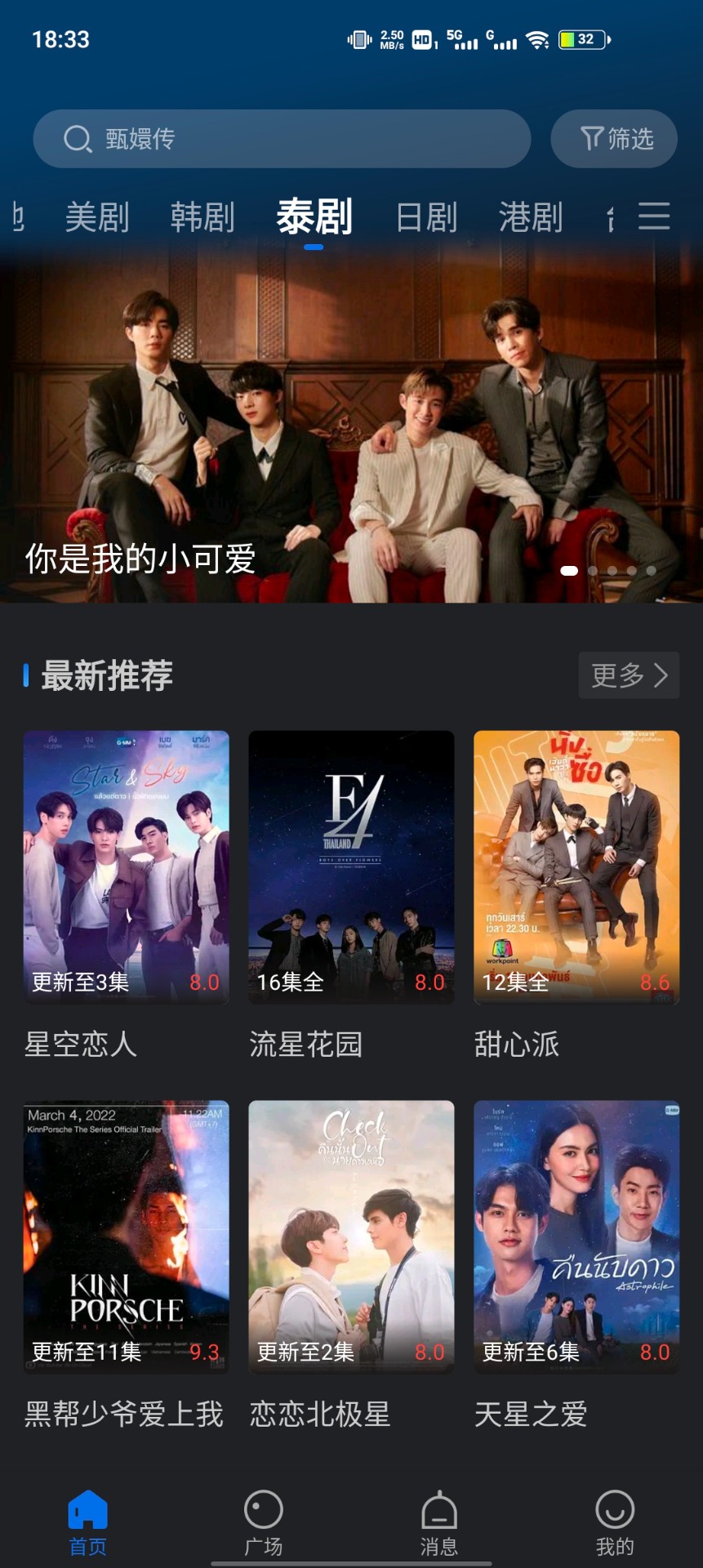Screen dimensions: 703x1568
Task: Open the 流星花园 poster
Action: coord(351,867)
